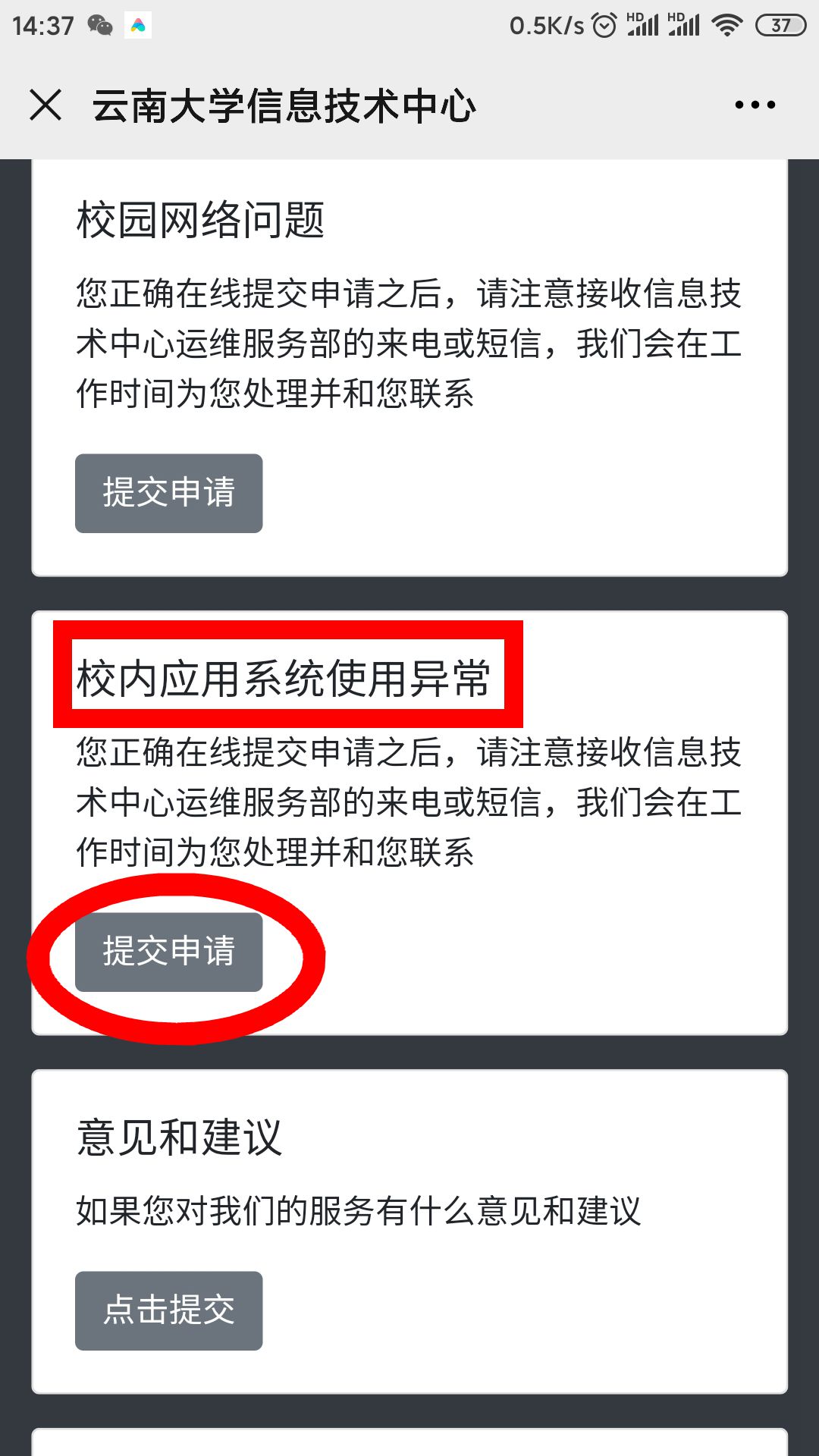Tap 提交申请 under 校内应用系统使用异常

168,952
